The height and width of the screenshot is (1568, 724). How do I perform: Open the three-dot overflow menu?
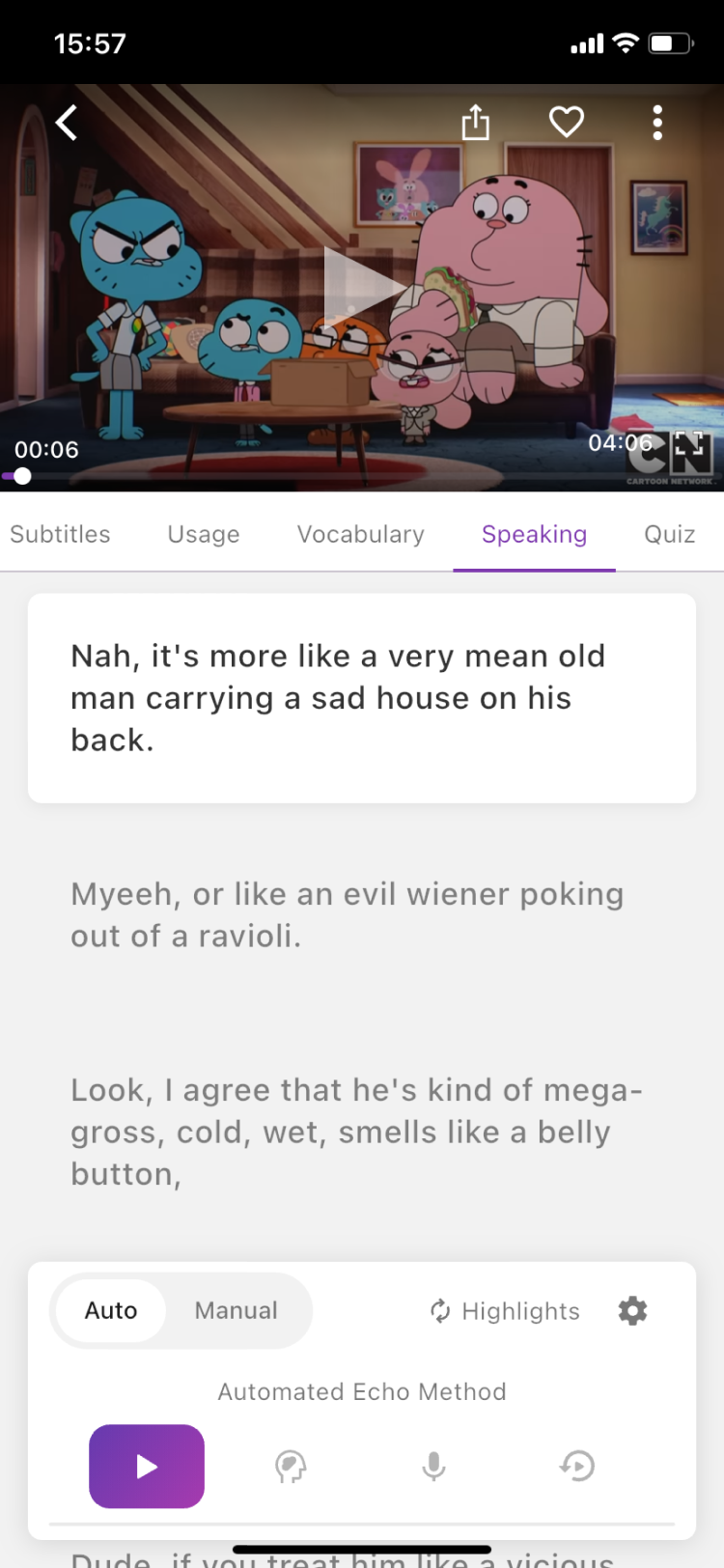657,123
